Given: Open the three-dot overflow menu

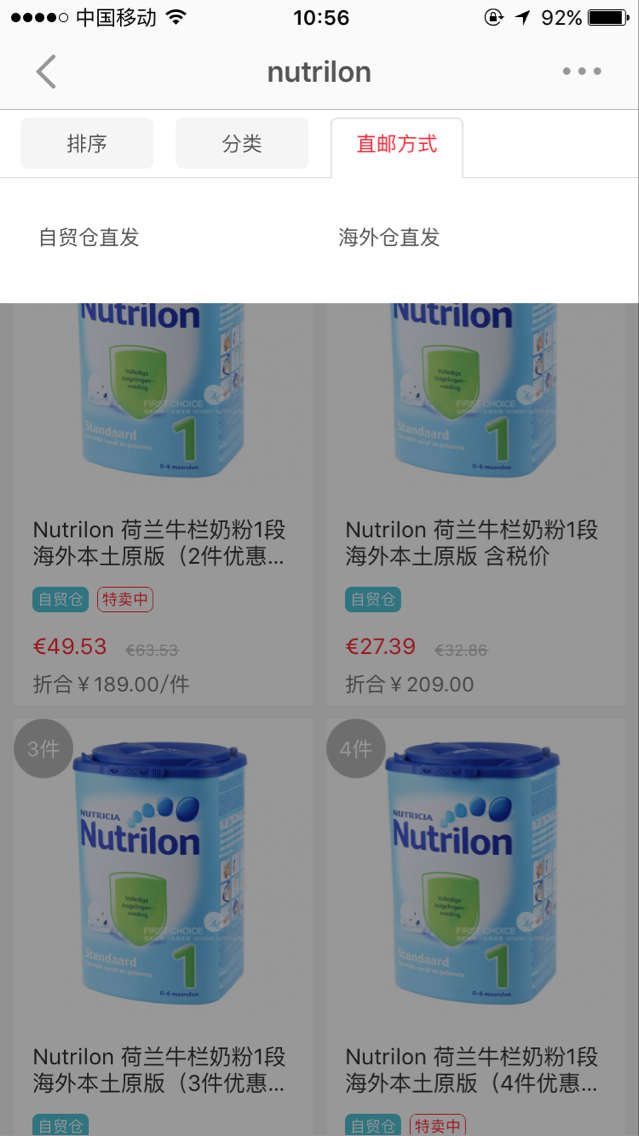Looking at the screenshot, I should point(582,71).
